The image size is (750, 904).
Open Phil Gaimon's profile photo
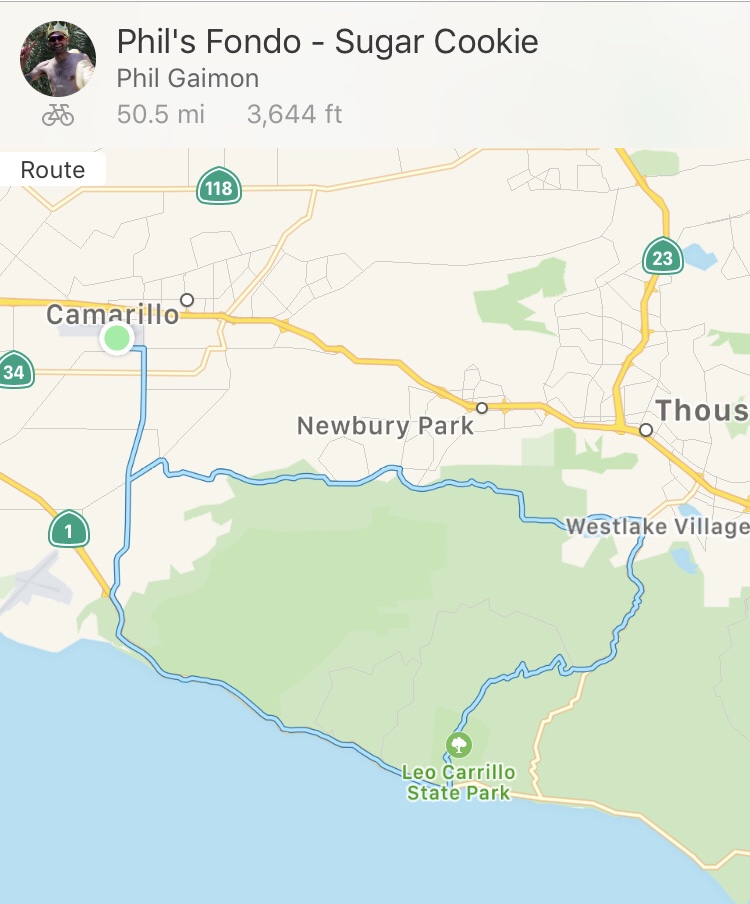pos(58,58)
